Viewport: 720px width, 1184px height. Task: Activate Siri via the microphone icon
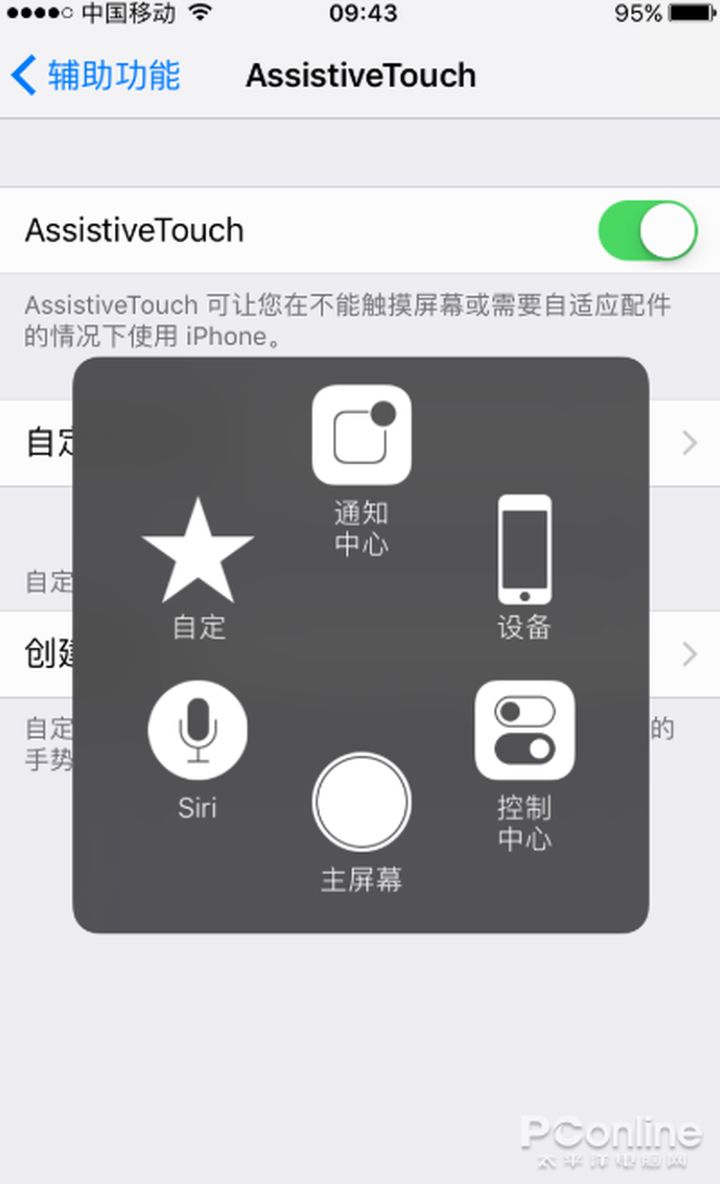coord(198,730)
